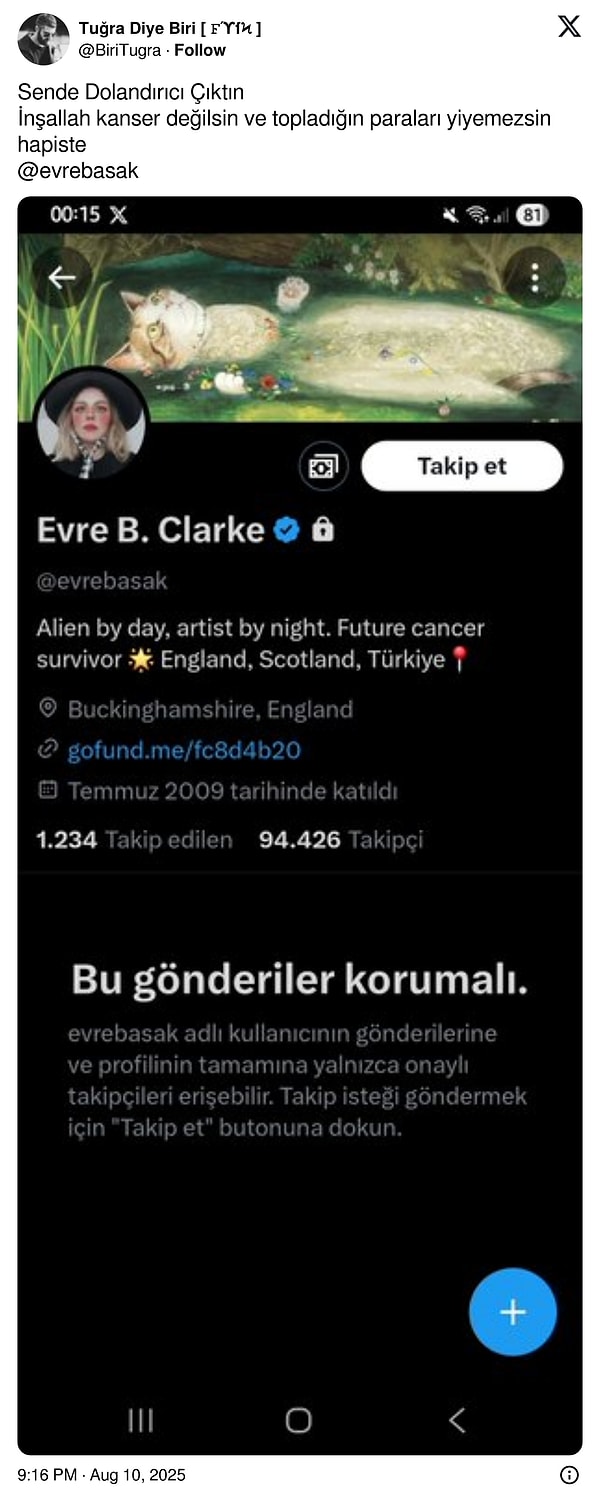This screenshot has width=600, height=1505.
Task: Follow the @BiriTugra account
Action: [x=200, y=50]
